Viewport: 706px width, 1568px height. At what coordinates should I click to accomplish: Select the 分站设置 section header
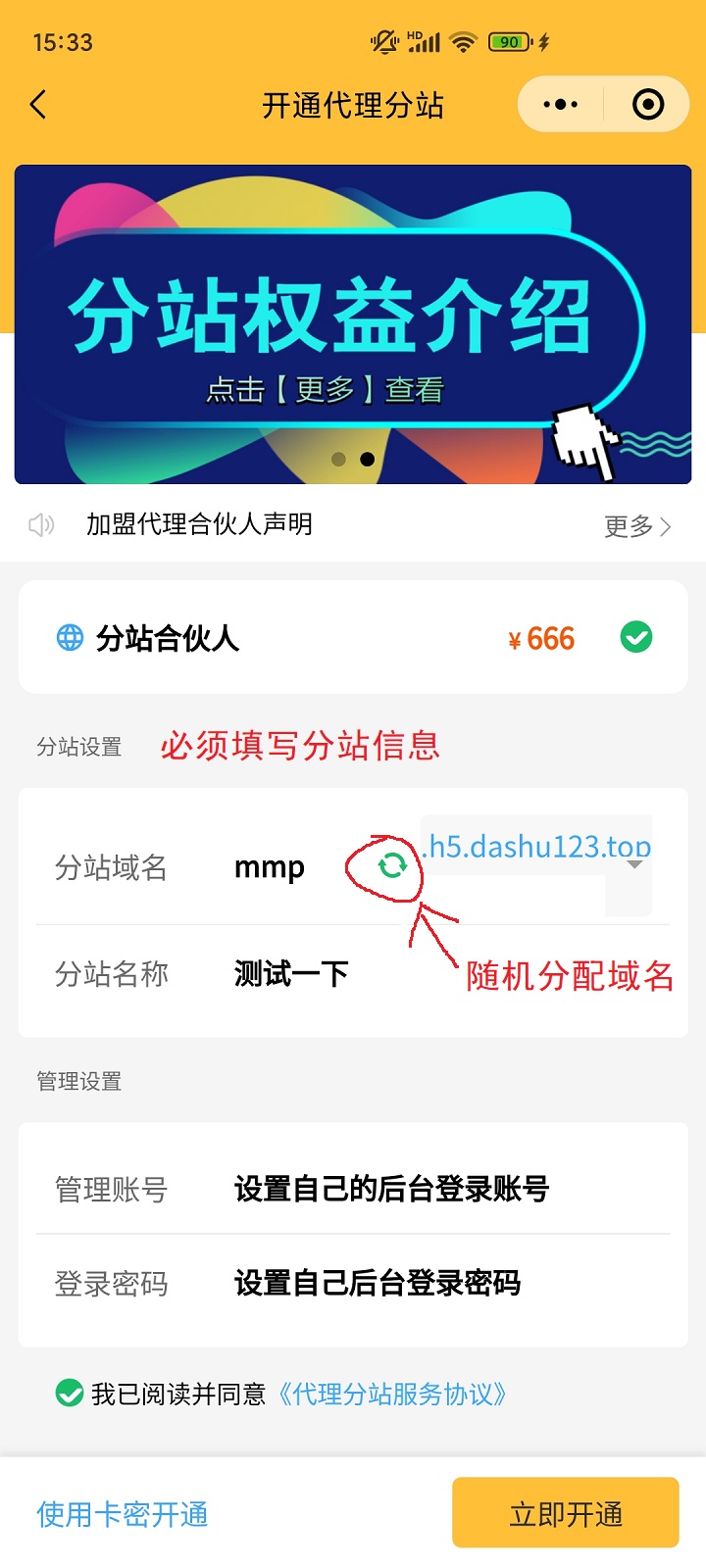point(78,747)
